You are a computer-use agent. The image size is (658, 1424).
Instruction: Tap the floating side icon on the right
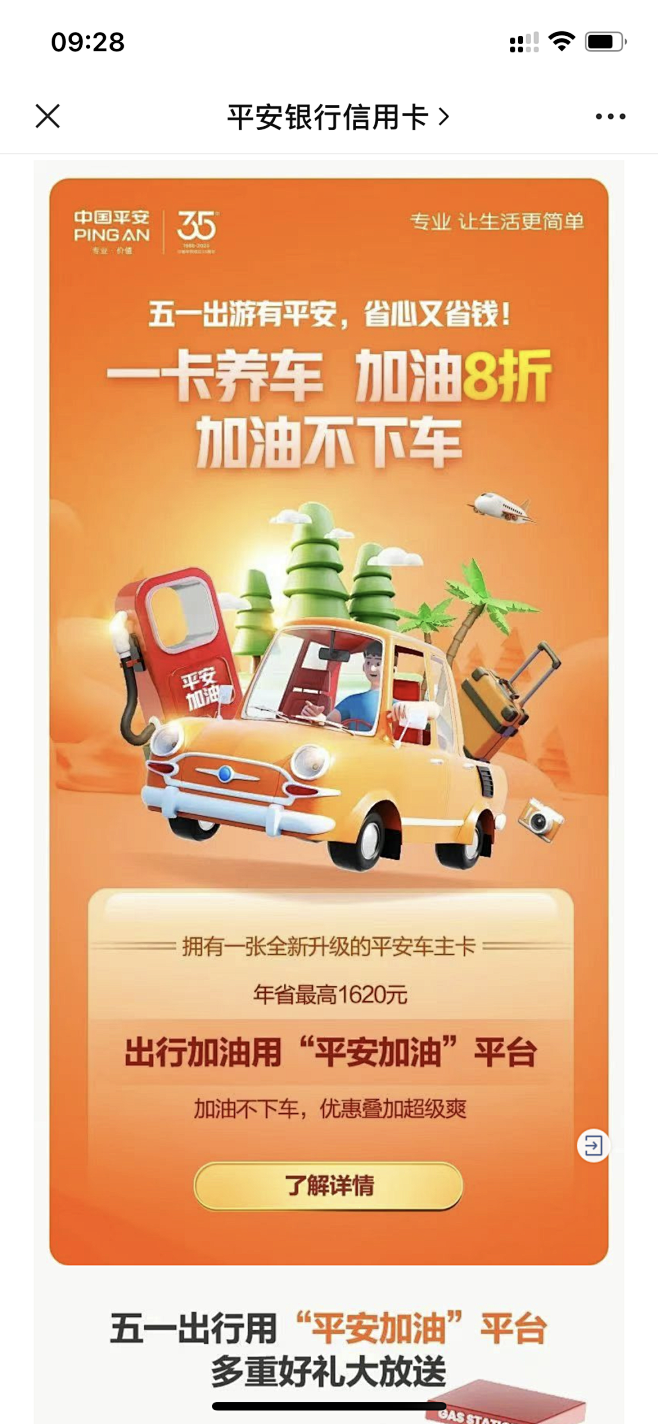pyautogui.click(x=593, y=1145)
